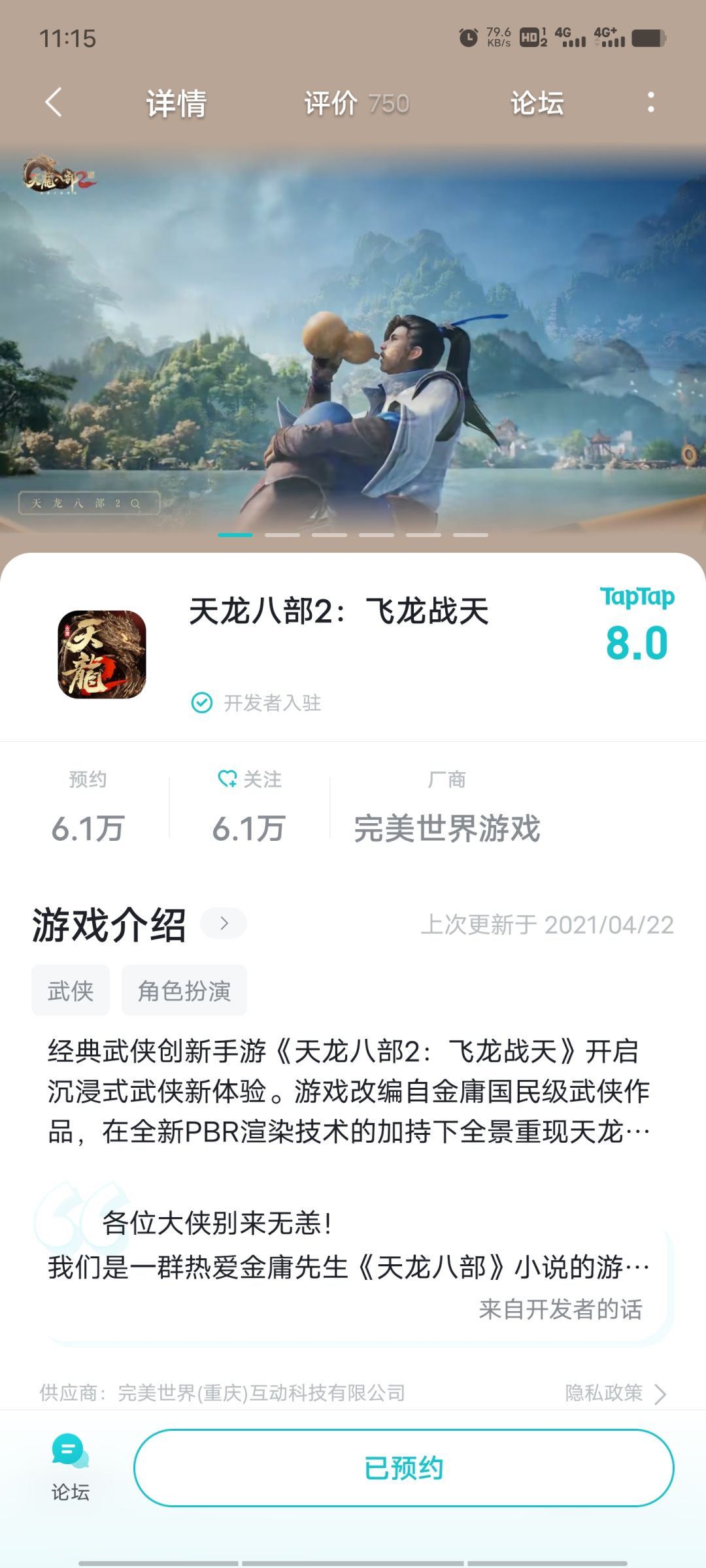Screen dimensions: 706x1568
Task: Tap the back arrow at top left
Action: point(52,103)
